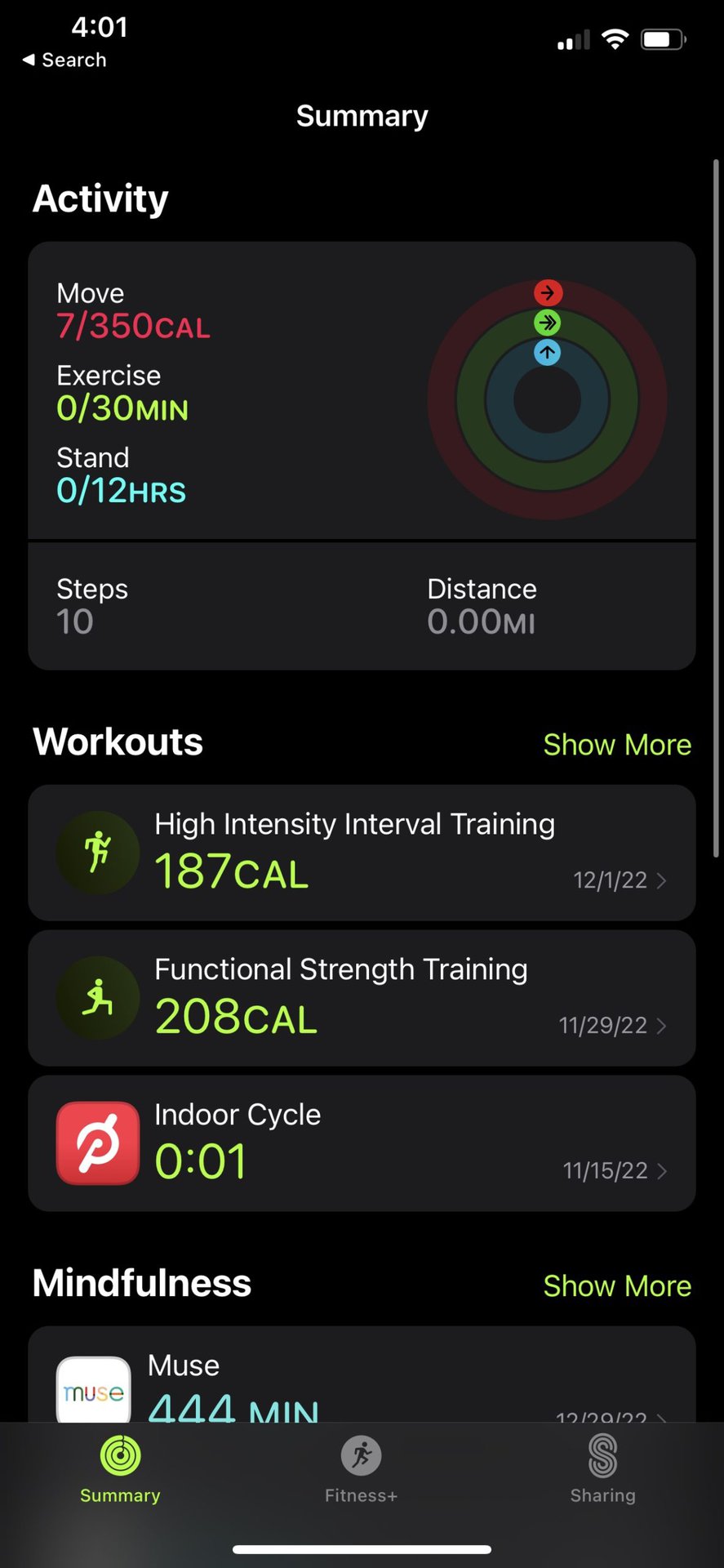Go to the Sharing tab
This screenshot has height=1568, width=724.
[602, 1470]
